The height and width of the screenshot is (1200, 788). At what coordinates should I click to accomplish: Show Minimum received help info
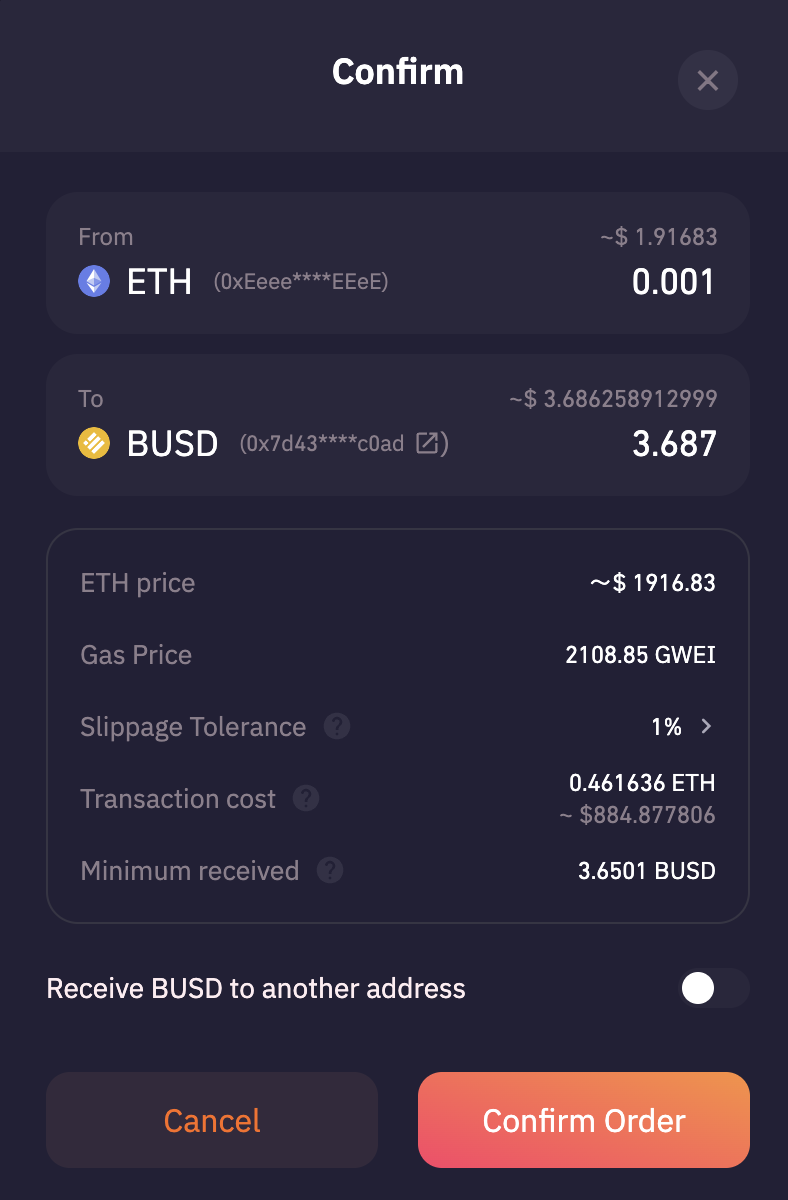click(330, 871)
